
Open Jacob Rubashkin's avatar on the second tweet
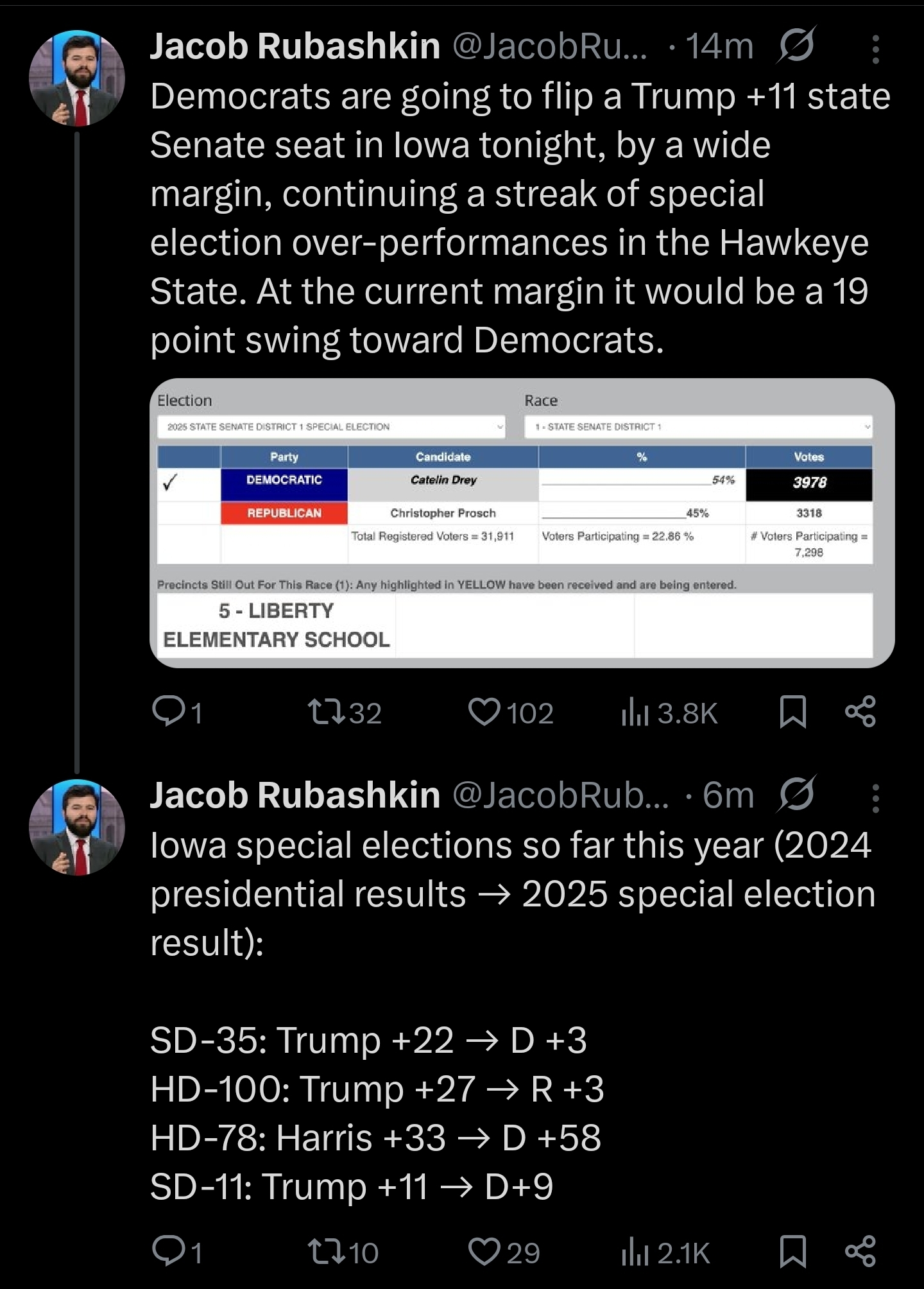(77, 827)
